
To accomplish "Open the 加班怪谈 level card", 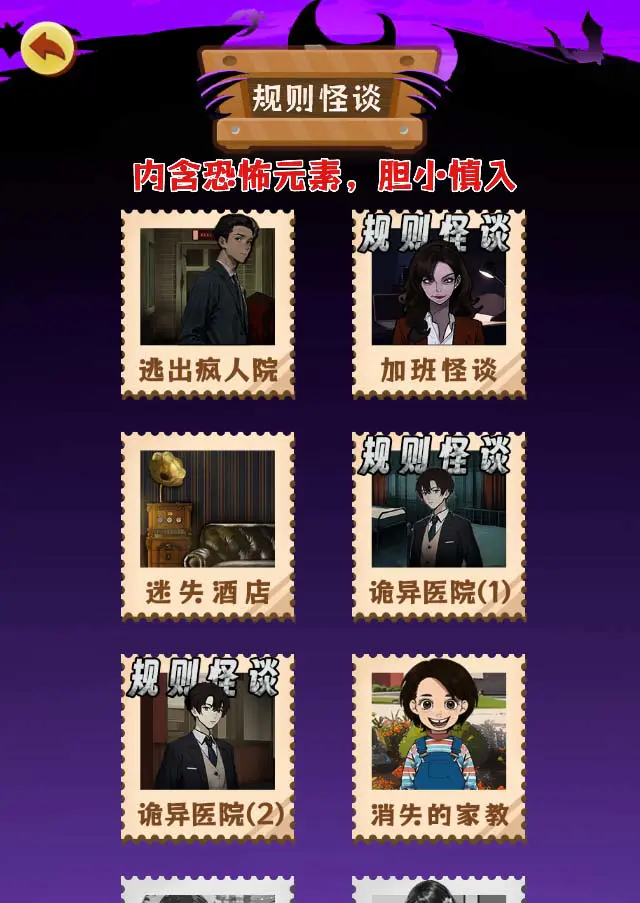I will click(438, 304).
